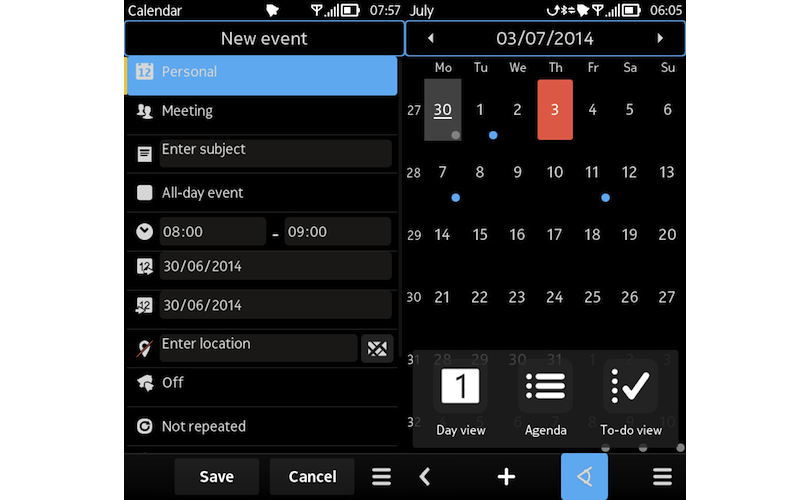Enter text in the subject field
Viewport: 800px width, 500px height.
pos(275,152)
